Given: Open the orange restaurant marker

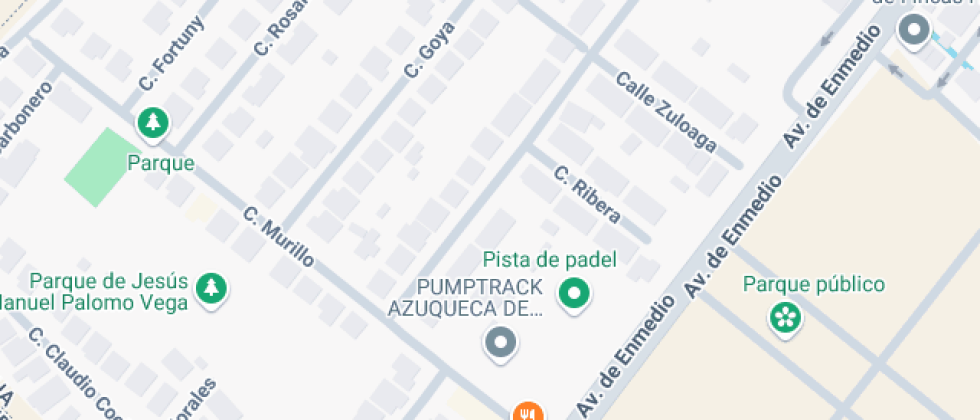Looking at the screenshot, I should 527,412.
